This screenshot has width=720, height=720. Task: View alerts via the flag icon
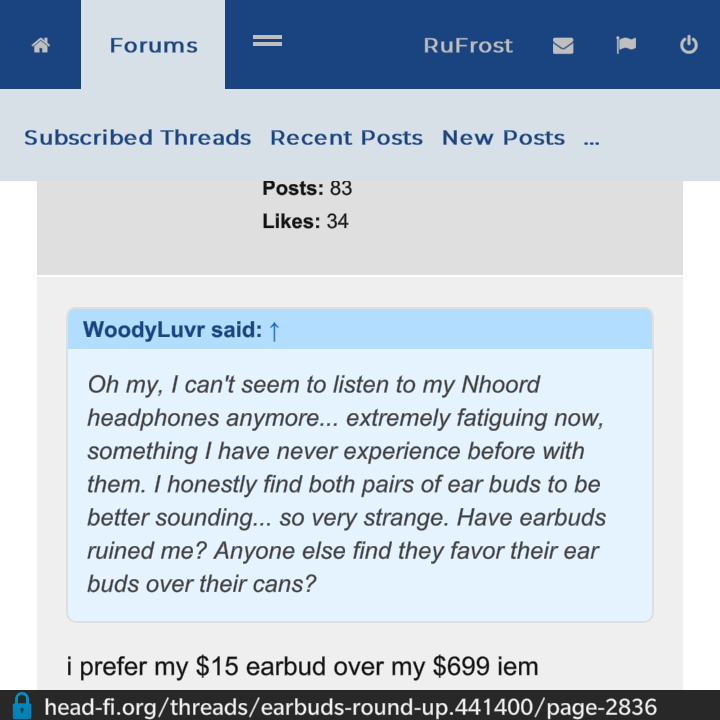[x=626, y=45]
